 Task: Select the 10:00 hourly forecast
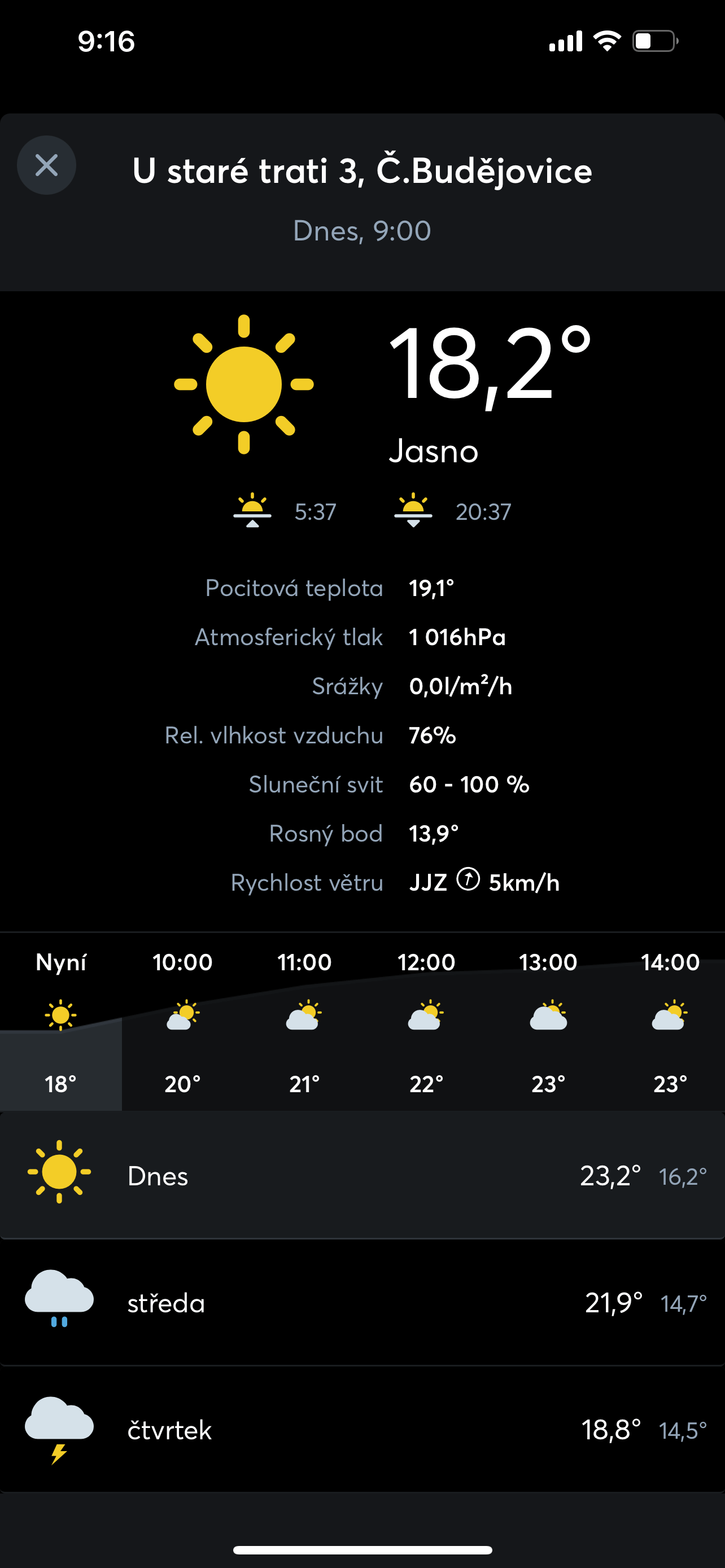click(182, 1023)
